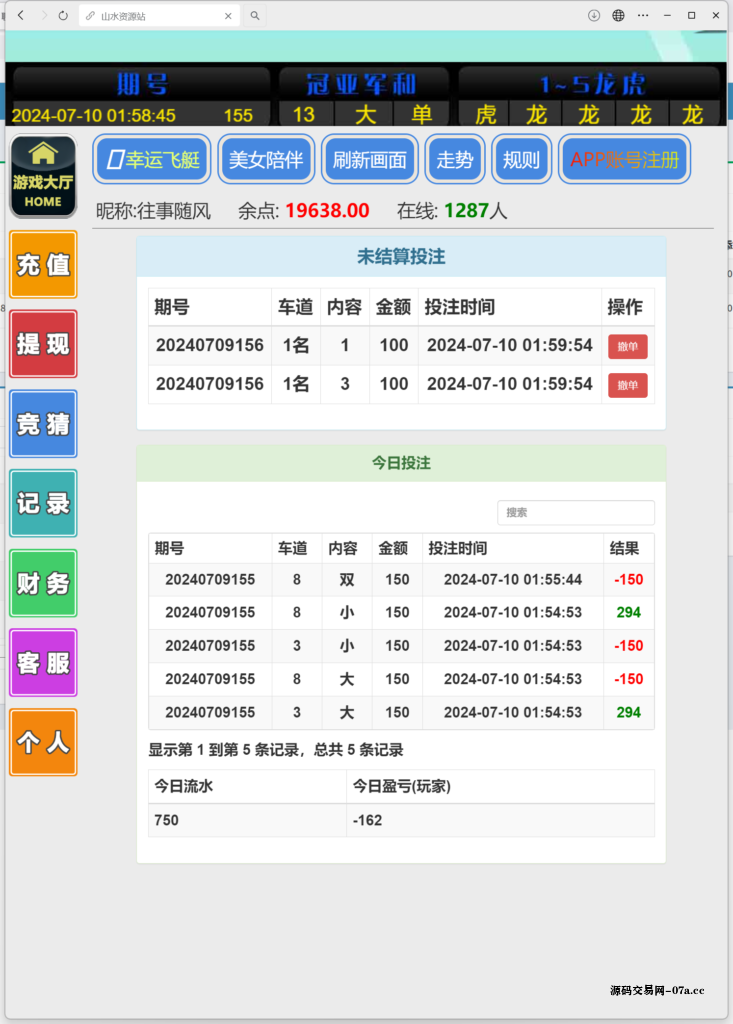The width and height of the screenshot is (733, 1024).
Task: Cancel the first bet with 撤单
Action: [627, 344]
